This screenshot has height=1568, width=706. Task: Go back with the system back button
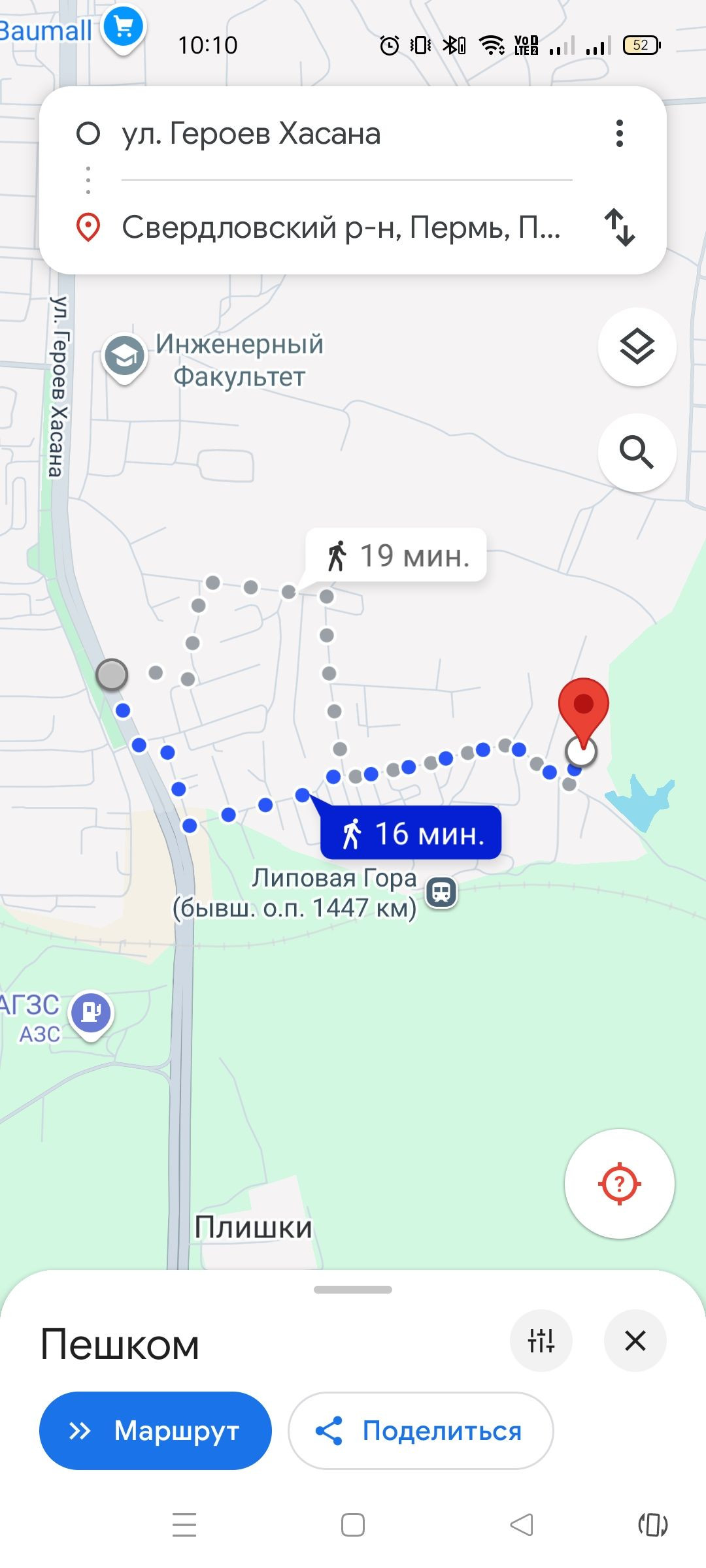[522, 1525]
